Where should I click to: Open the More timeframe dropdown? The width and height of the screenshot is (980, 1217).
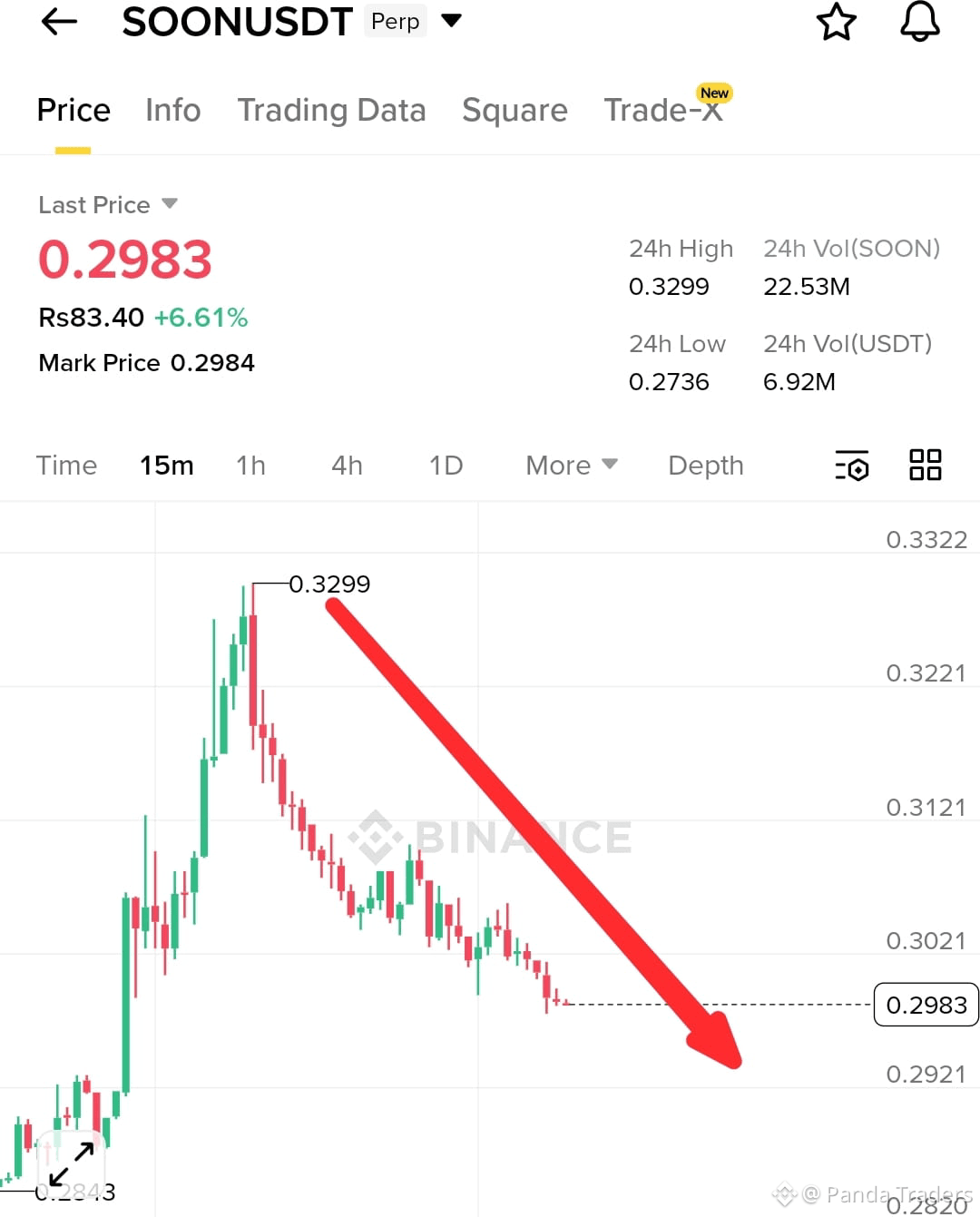[x=570, y=465]
